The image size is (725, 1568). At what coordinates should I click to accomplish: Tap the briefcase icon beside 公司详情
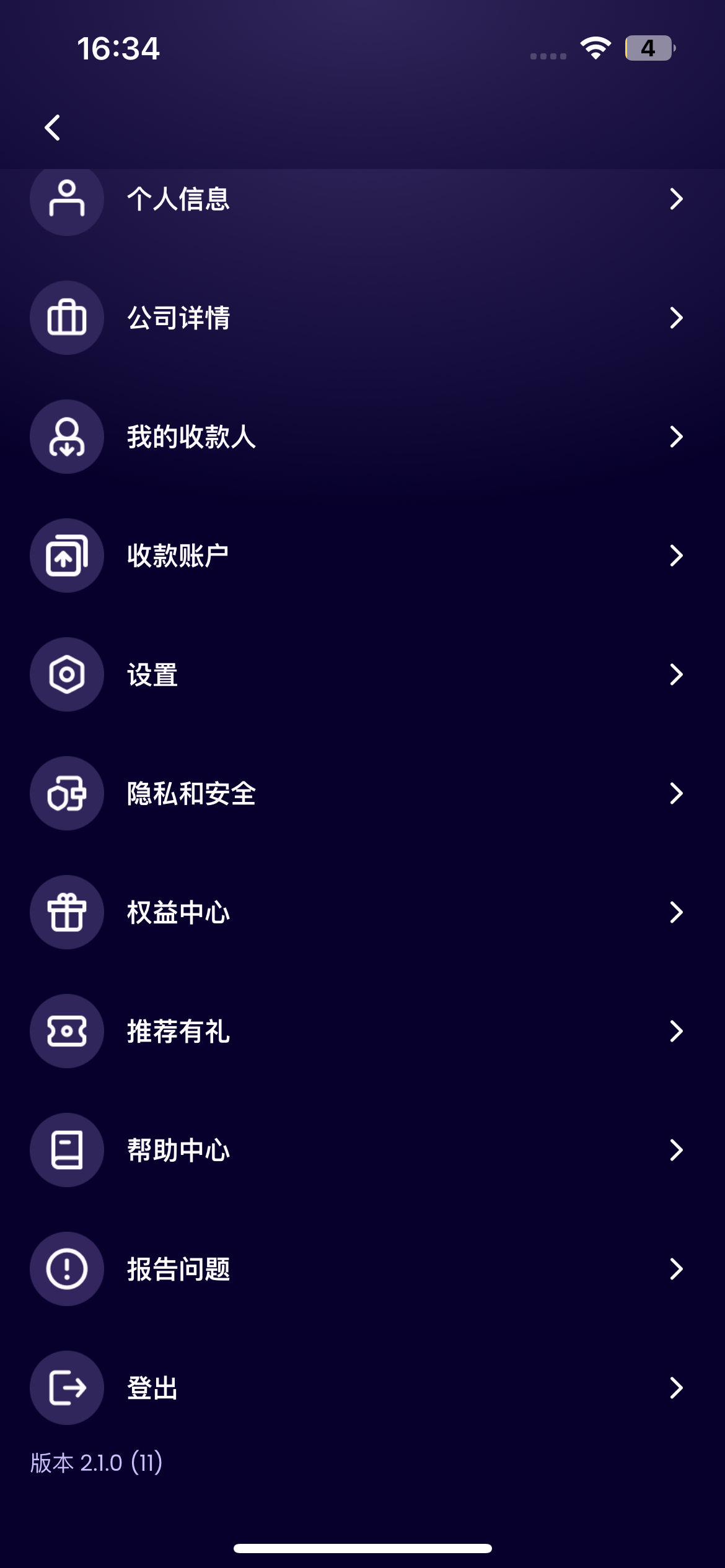[x=66, y=318]
